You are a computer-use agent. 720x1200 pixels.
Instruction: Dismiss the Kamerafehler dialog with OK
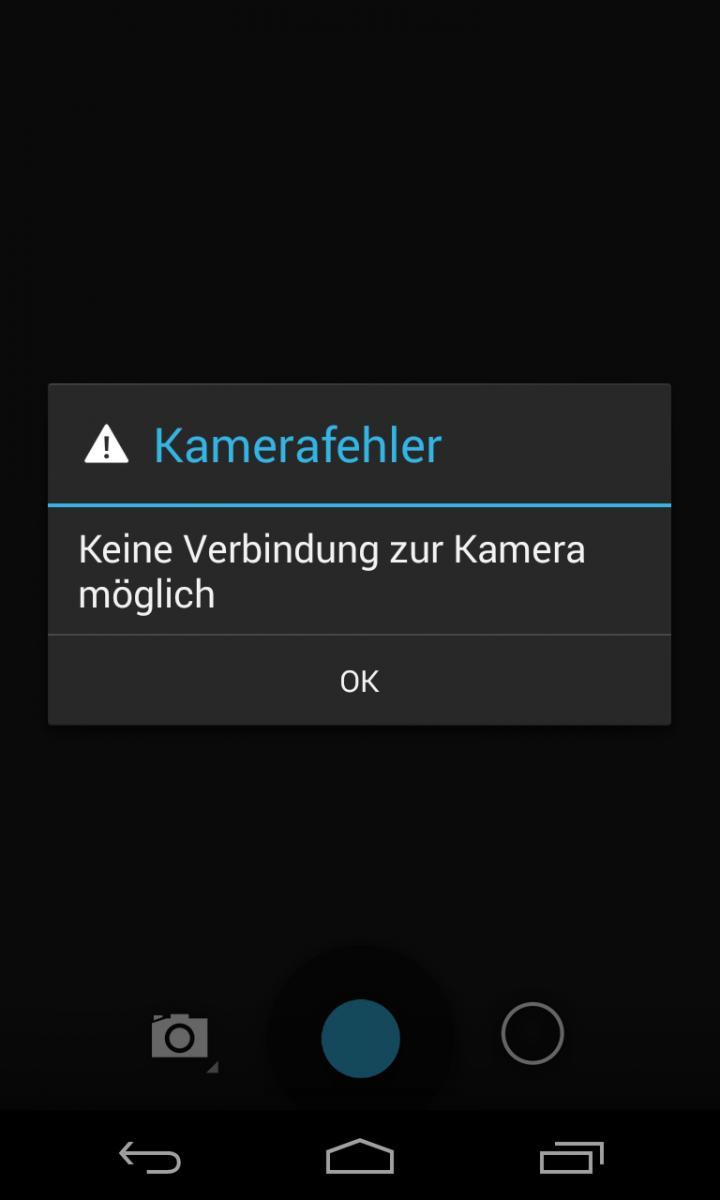(x=359, y=681)
